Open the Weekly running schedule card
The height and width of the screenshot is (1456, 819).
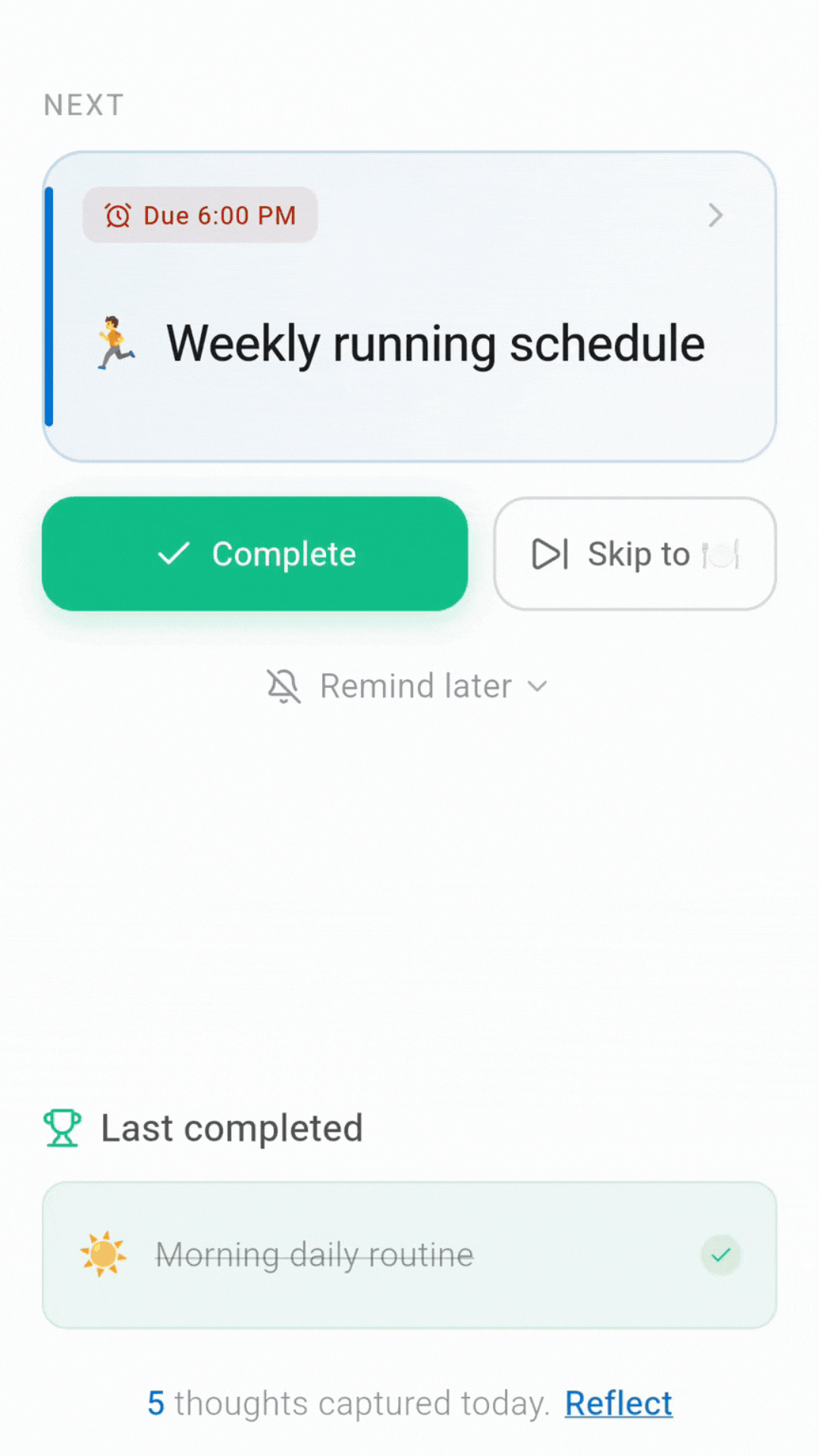409,307
